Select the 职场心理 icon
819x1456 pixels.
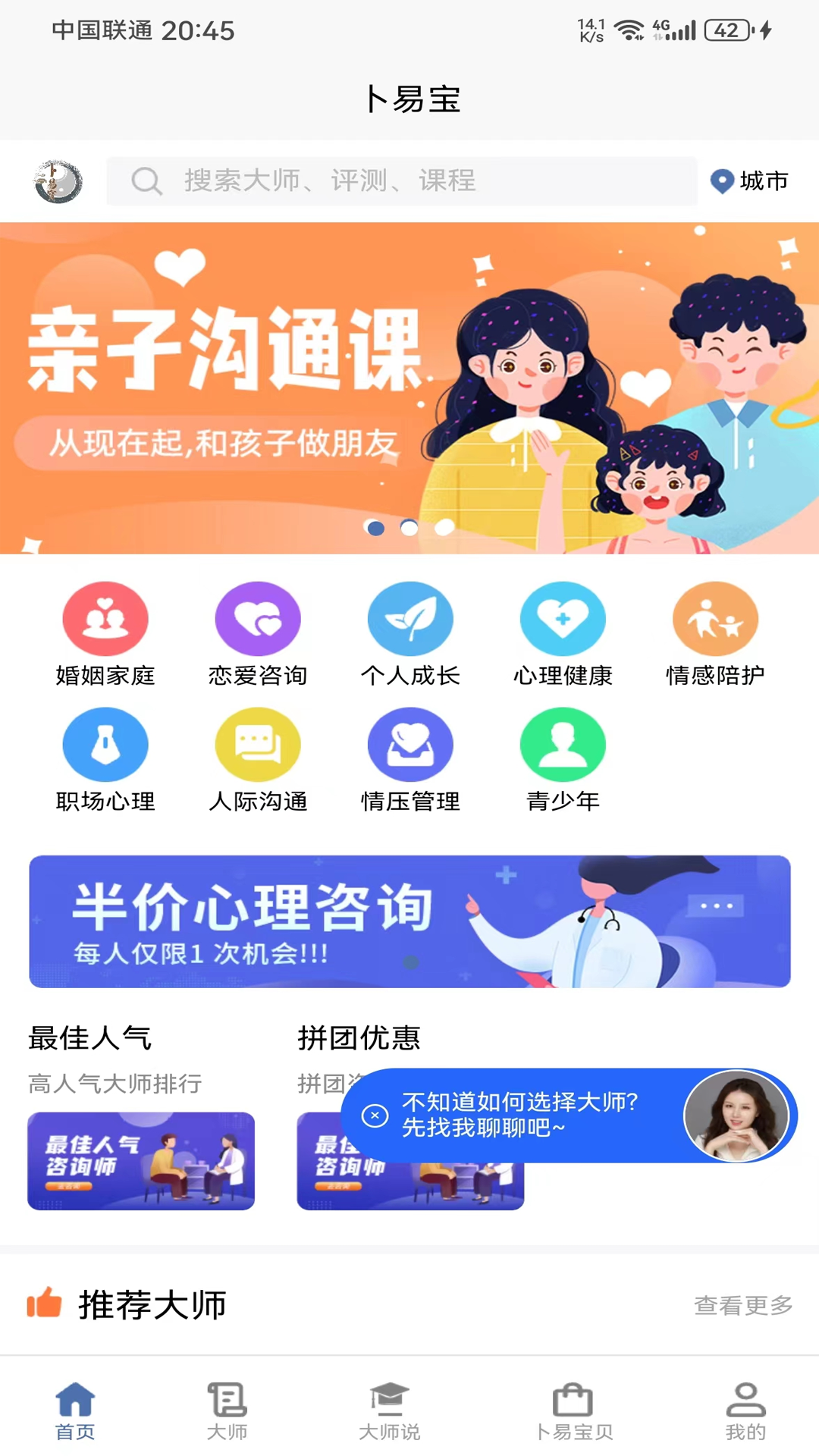tap(105, 744)
